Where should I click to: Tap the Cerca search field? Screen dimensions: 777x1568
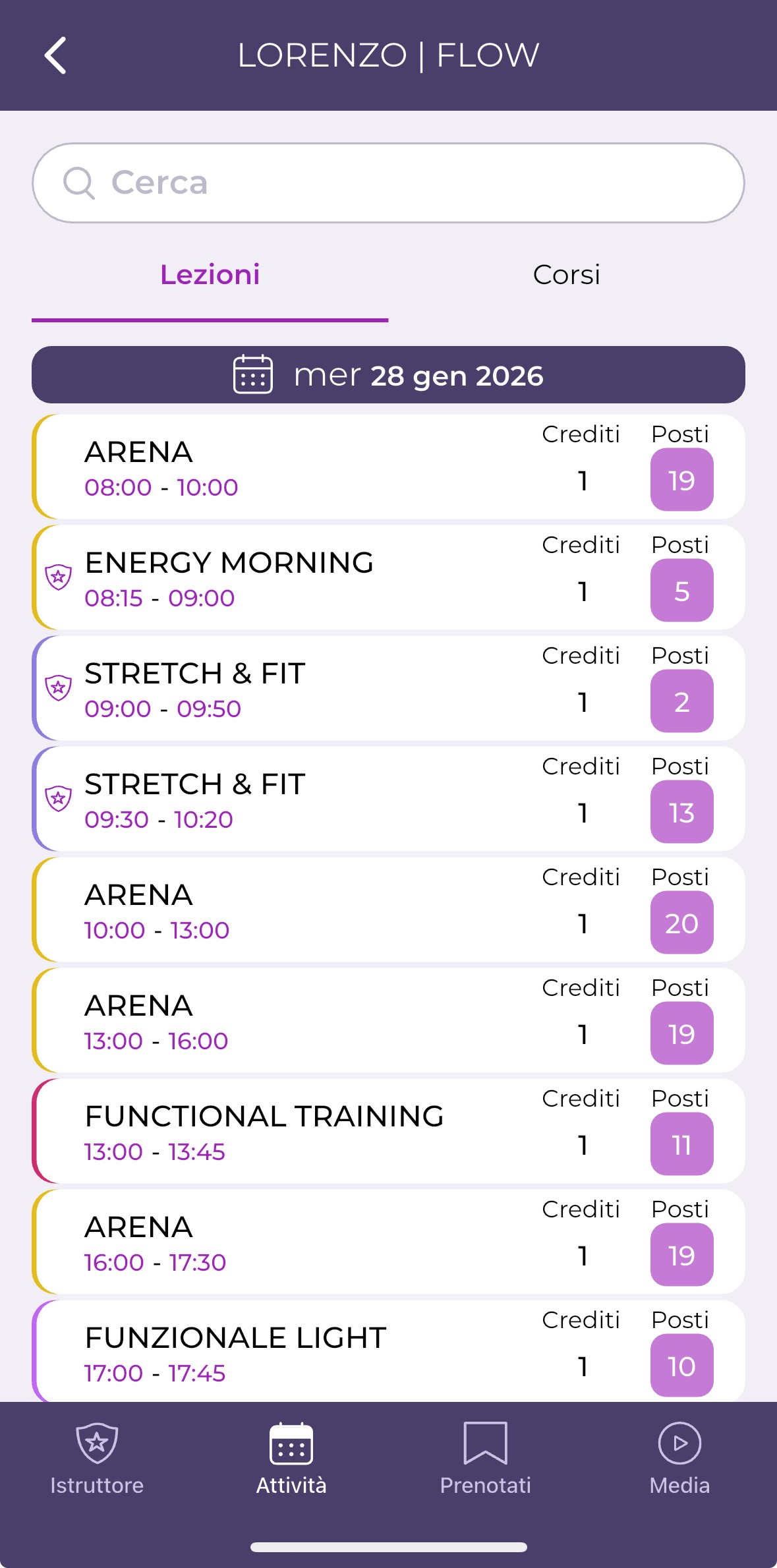(388, 183)
